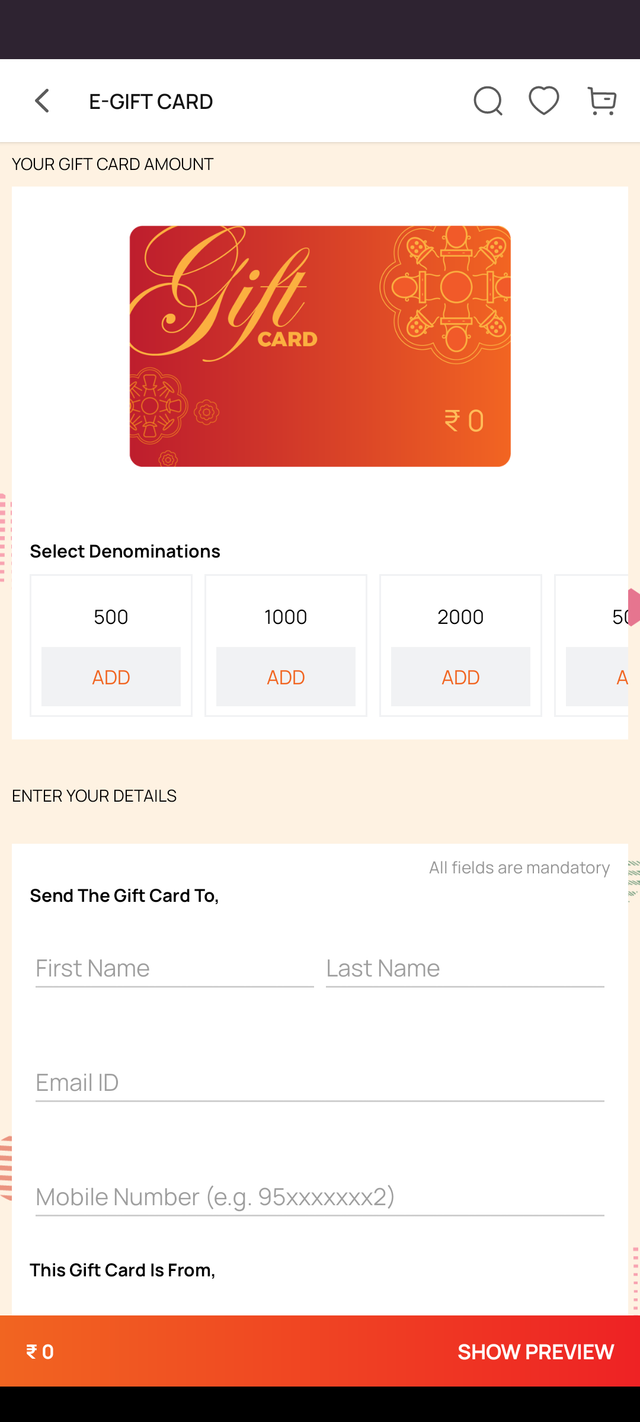Focus the Last Name field
The height and width of the screenshot is (1422, 640).
tap(464, 968)
